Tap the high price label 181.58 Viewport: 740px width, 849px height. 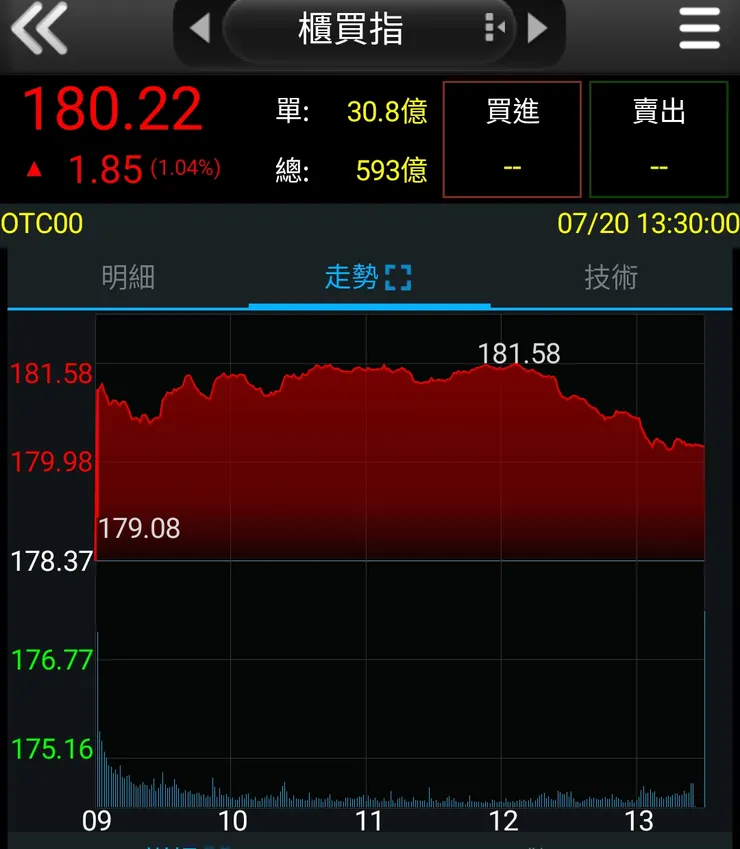519,352
